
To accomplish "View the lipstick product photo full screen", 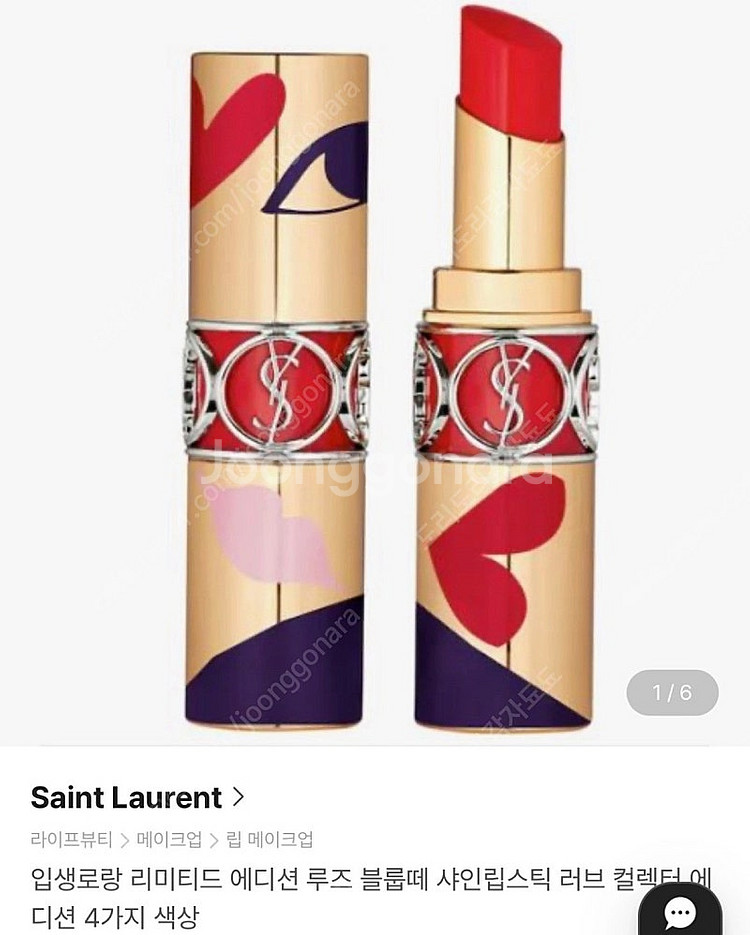I will coord(375,370).
